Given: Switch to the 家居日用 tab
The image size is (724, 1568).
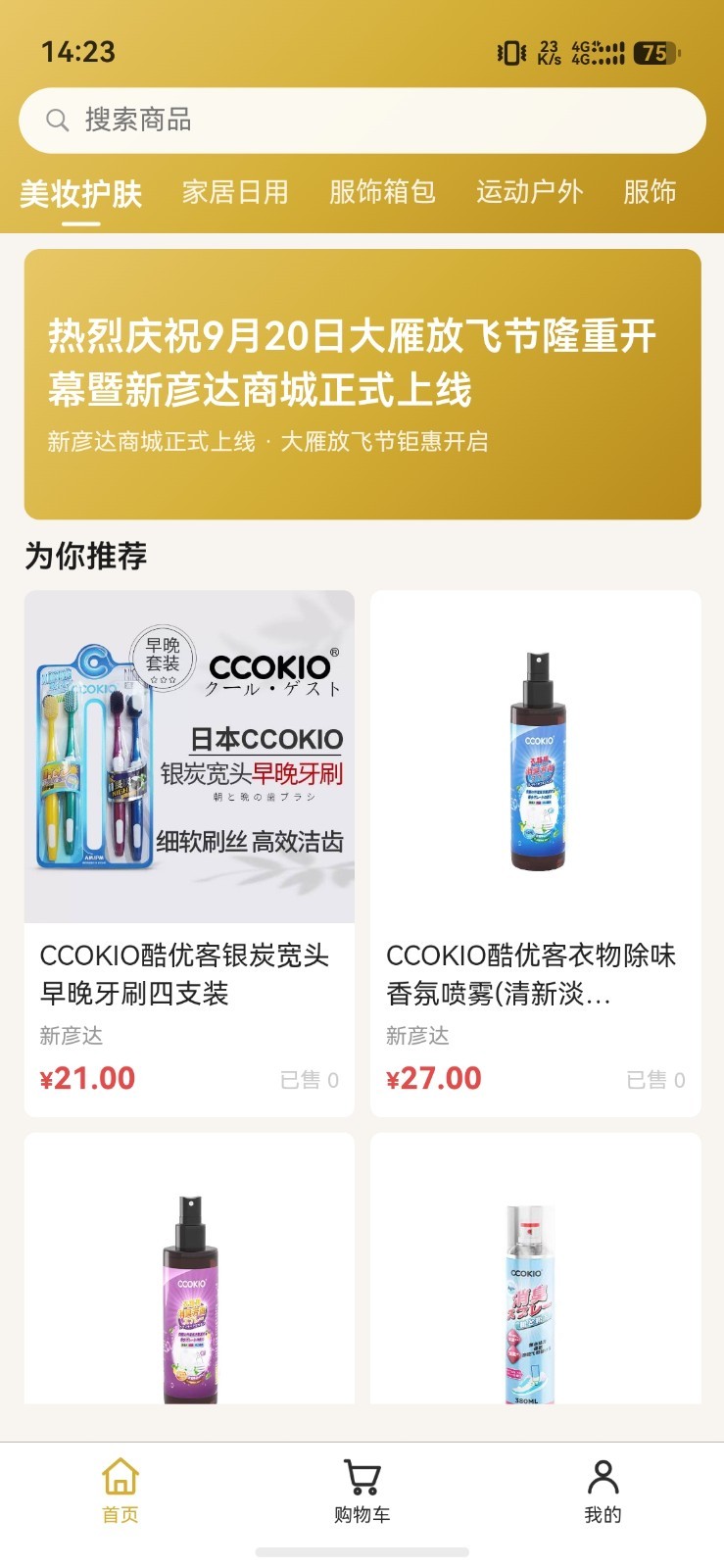Looking at the screenshot, I should 235,192.
